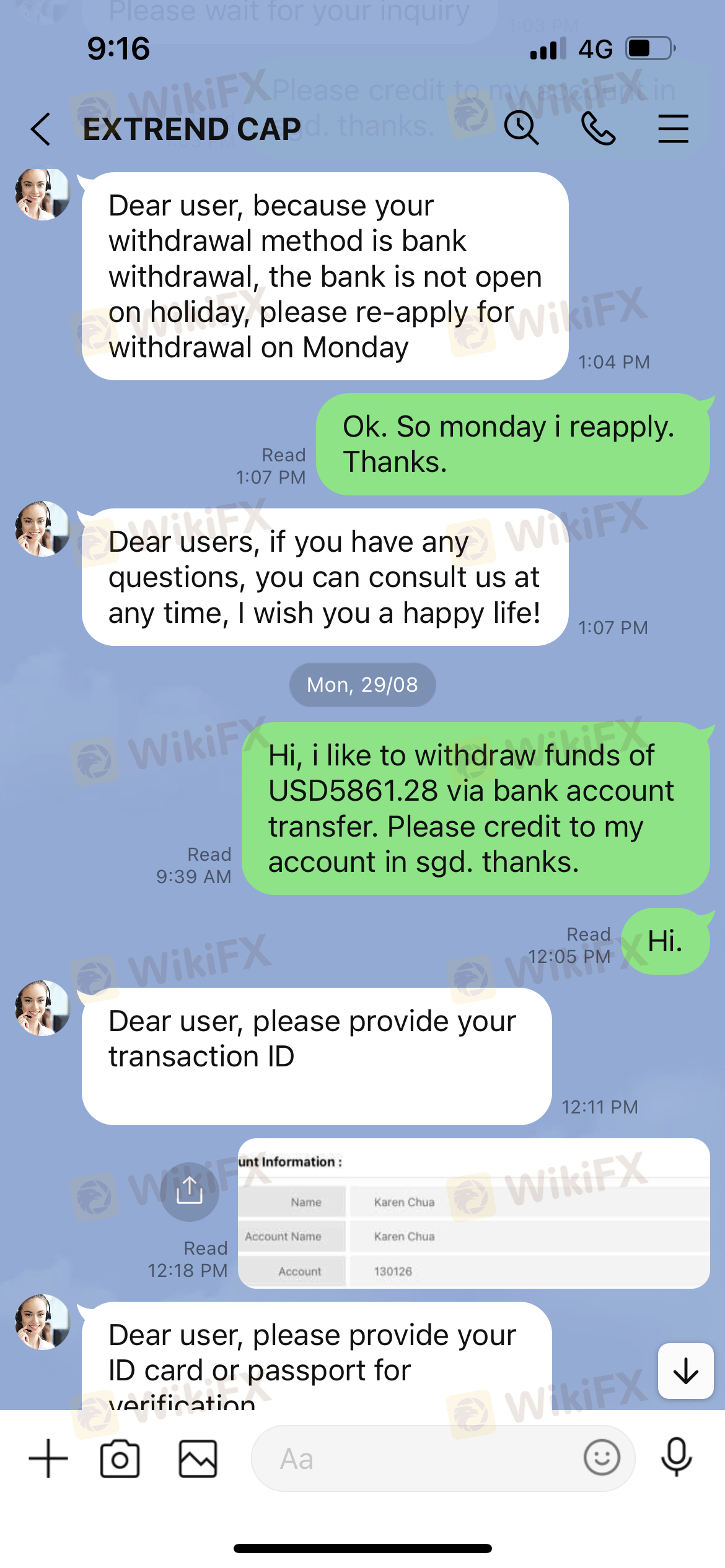725x1568 pixels.
Task: Go back from the EXTREND CAP chat
Action: [41, 129]
